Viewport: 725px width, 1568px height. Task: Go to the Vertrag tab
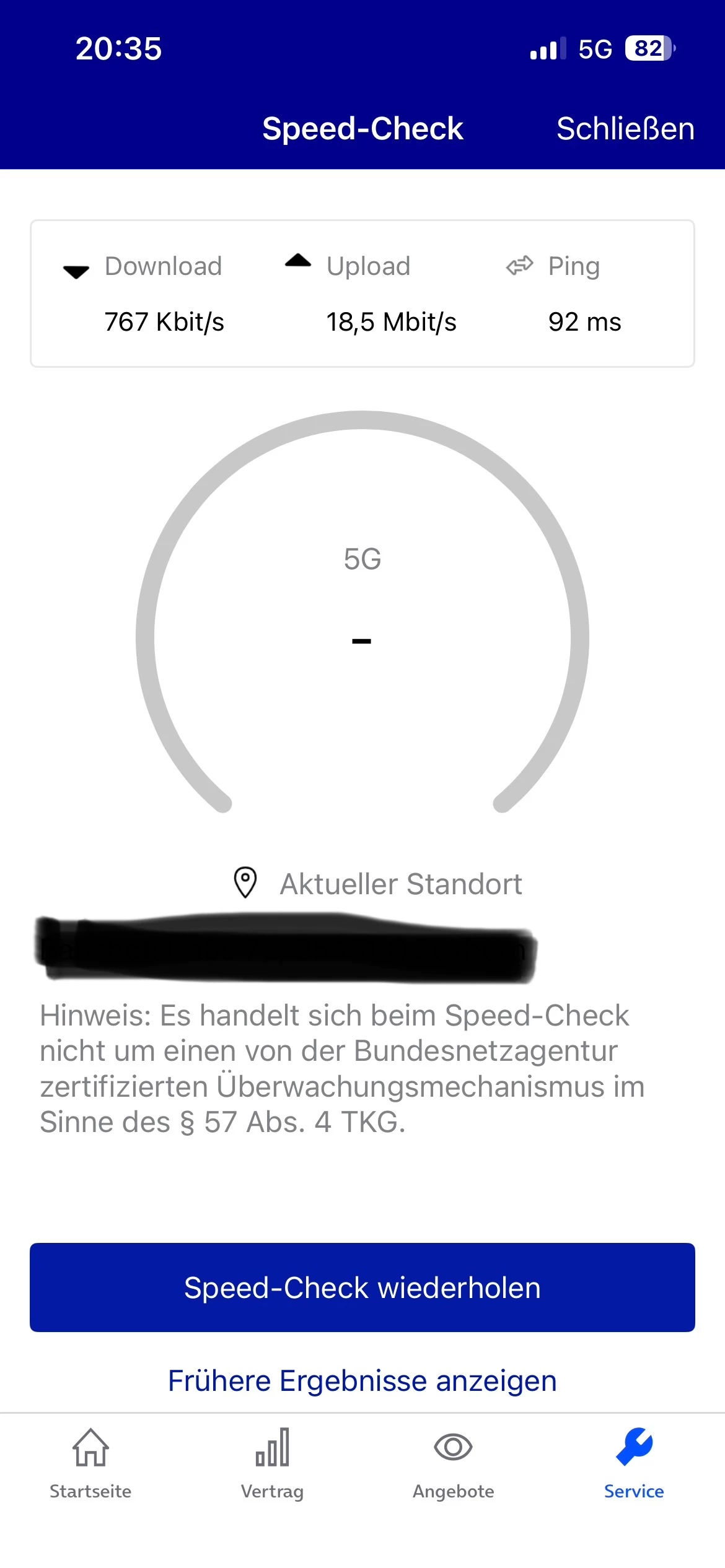[x=272, y=1463]
